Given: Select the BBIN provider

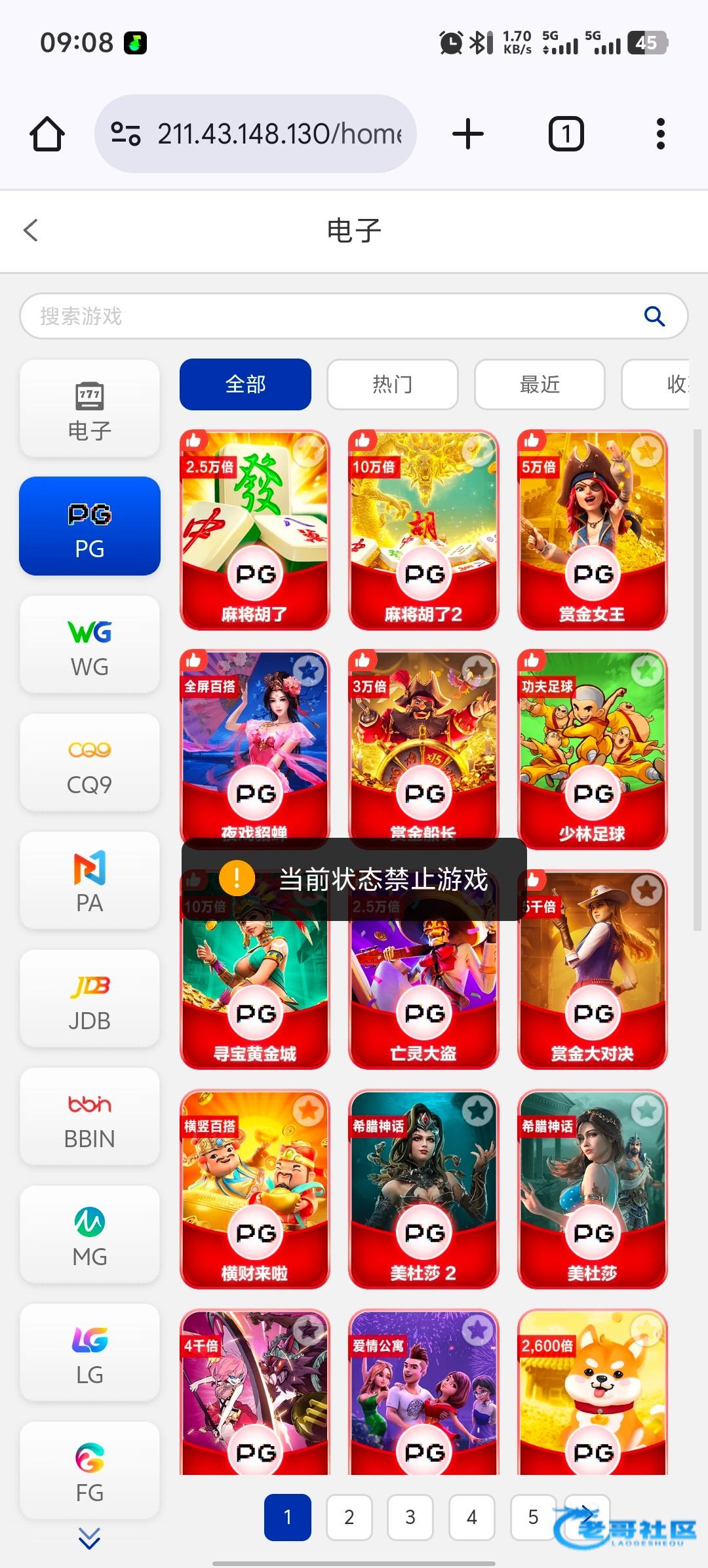Looking at the screenshot, I should pos(90,1116).
